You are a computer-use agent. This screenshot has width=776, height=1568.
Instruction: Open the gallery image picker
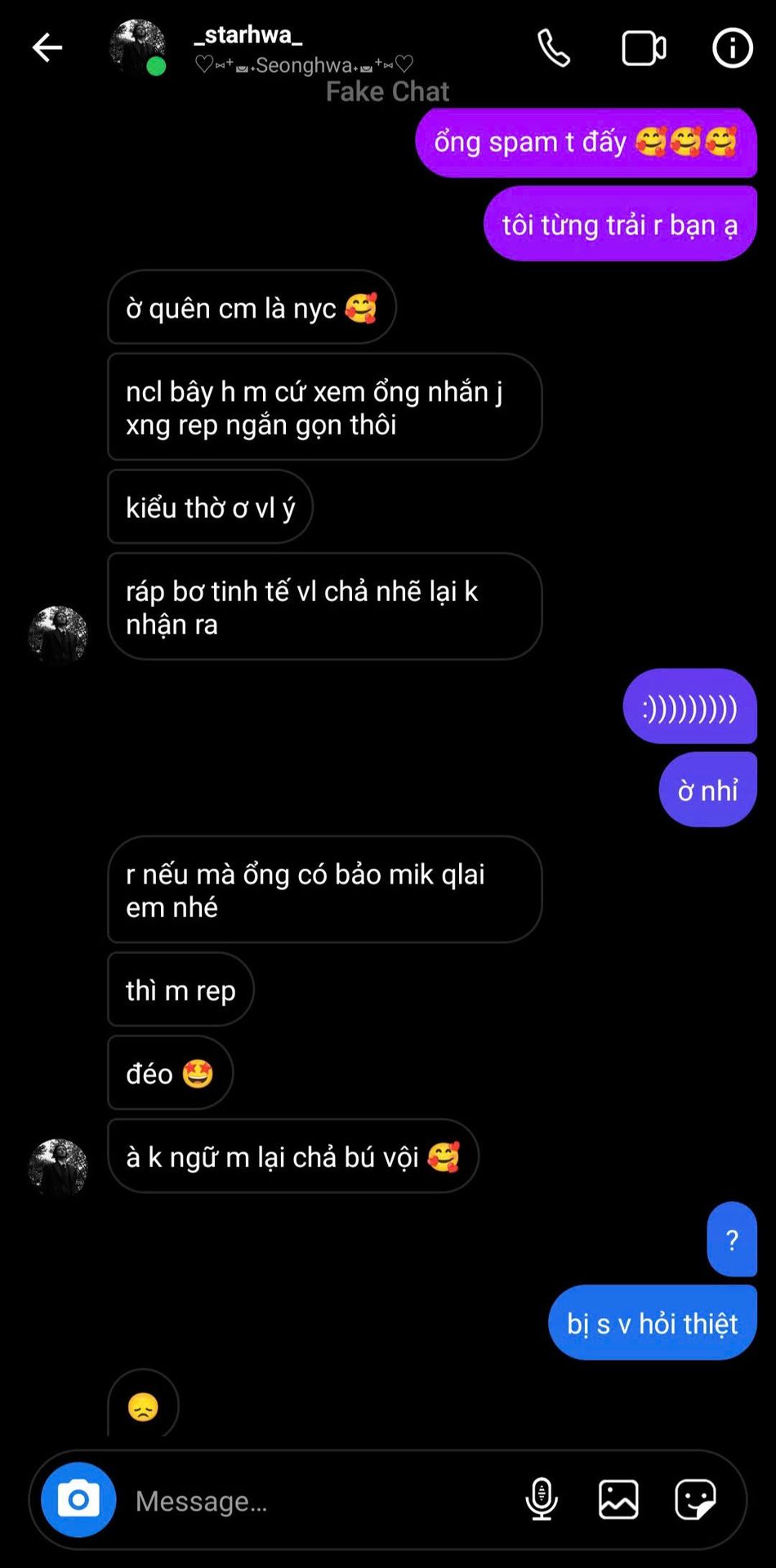(x=618, y=1499)
